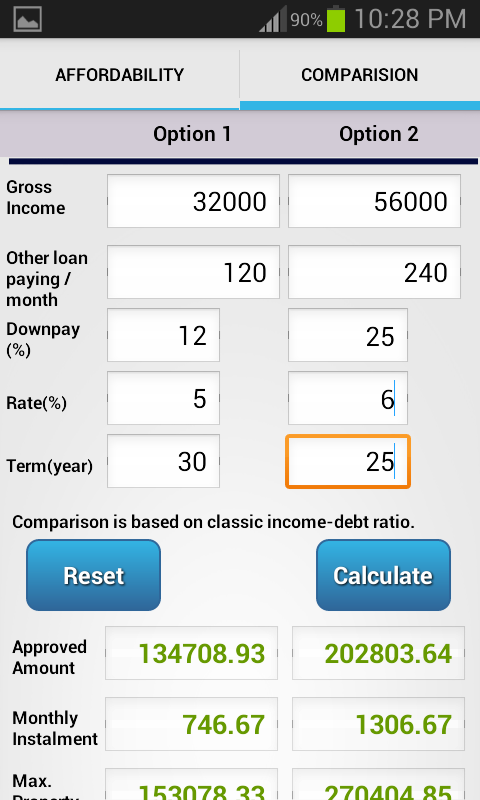Tap Option 1 other loan paying field
Screen dimensions: 480x800
coord(193,272)
